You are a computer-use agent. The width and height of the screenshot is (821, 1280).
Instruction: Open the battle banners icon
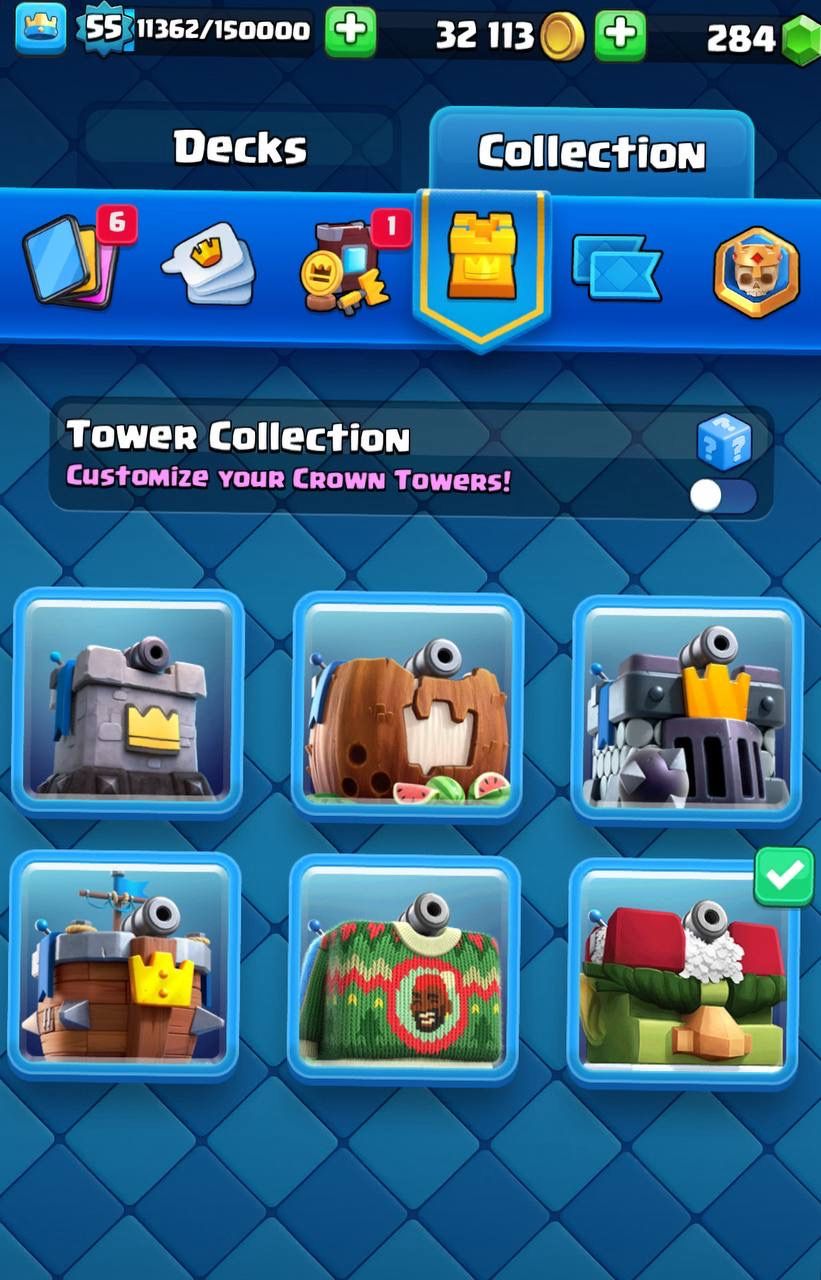[616, 266]
